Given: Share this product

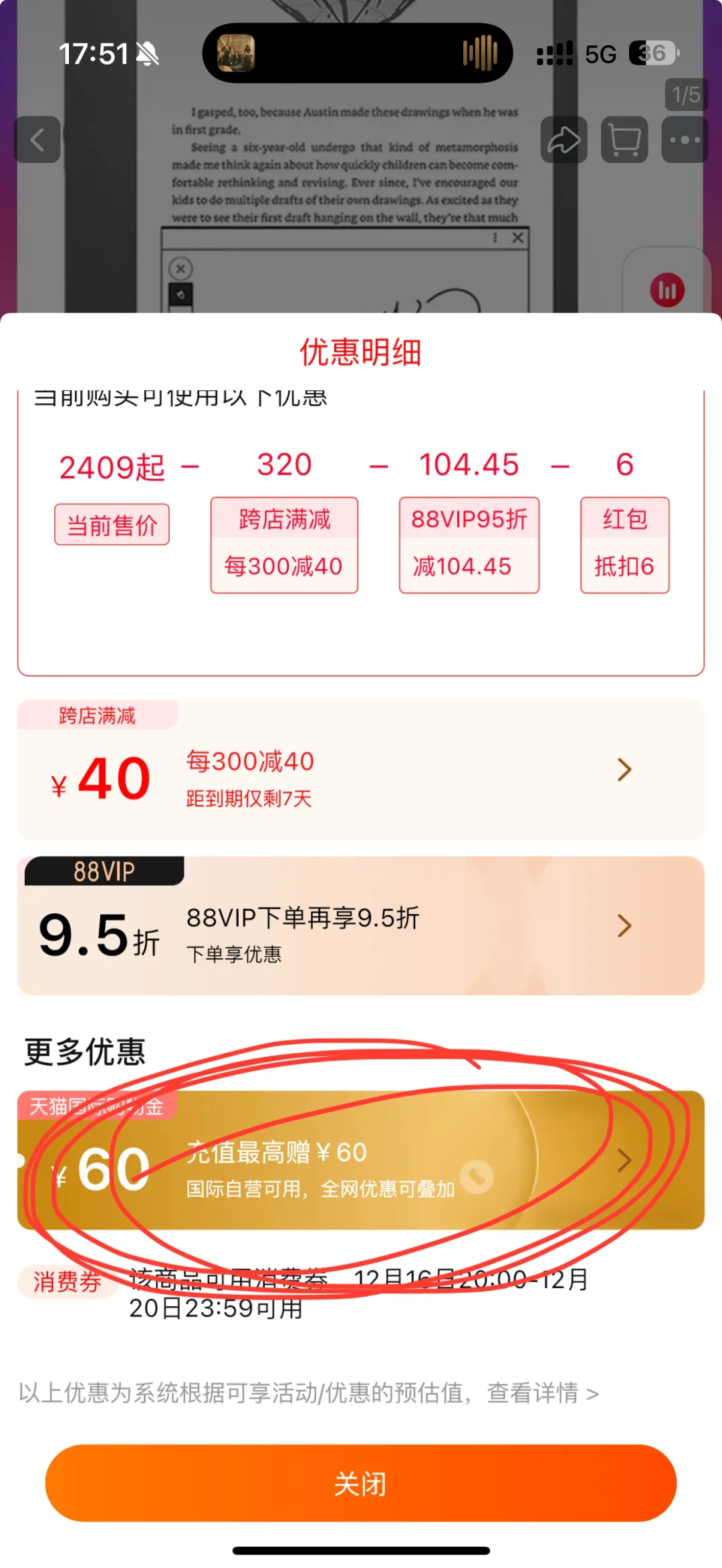Looking at the screenshot, I should point(564,140).
